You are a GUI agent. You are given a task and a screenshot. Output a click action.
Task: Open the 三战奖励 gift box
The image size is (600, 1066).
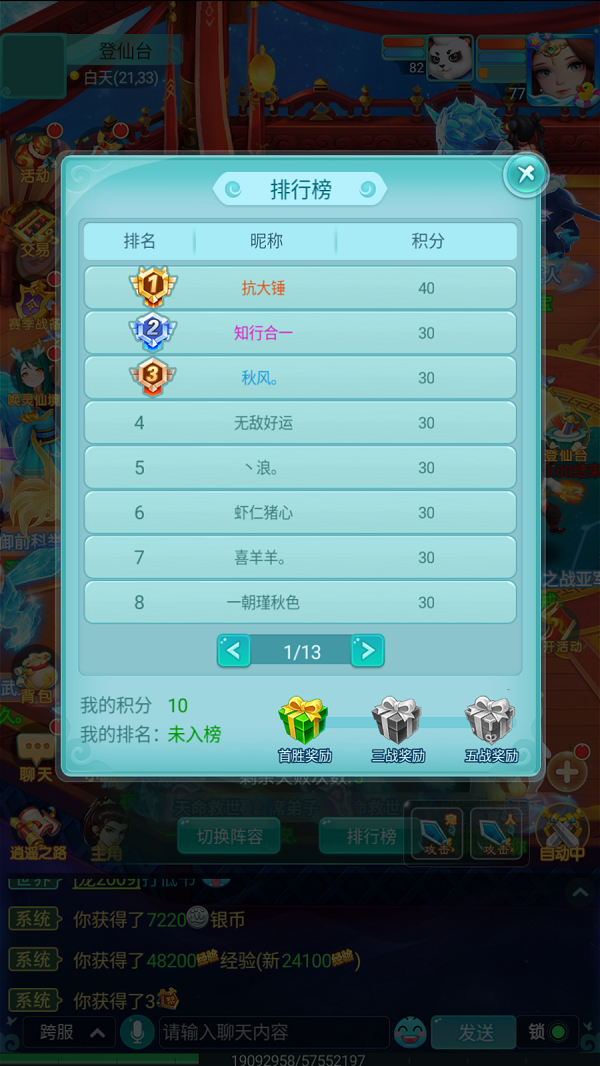(397, 722)
